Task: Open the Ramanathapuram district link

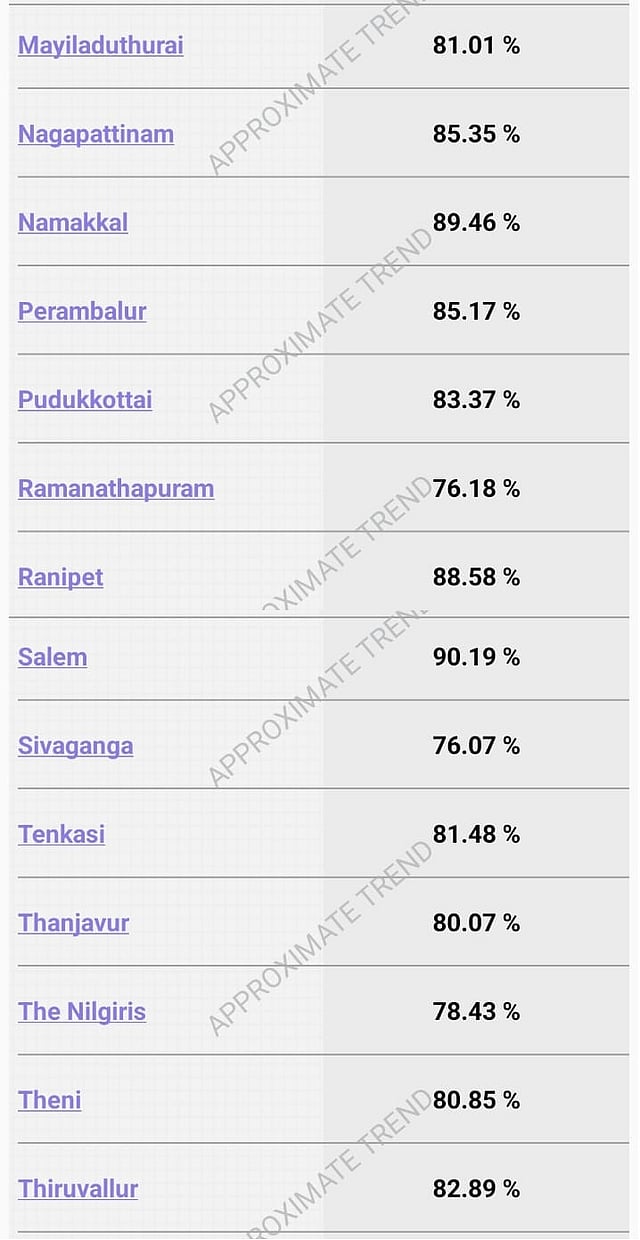Action: click(116, 489)
